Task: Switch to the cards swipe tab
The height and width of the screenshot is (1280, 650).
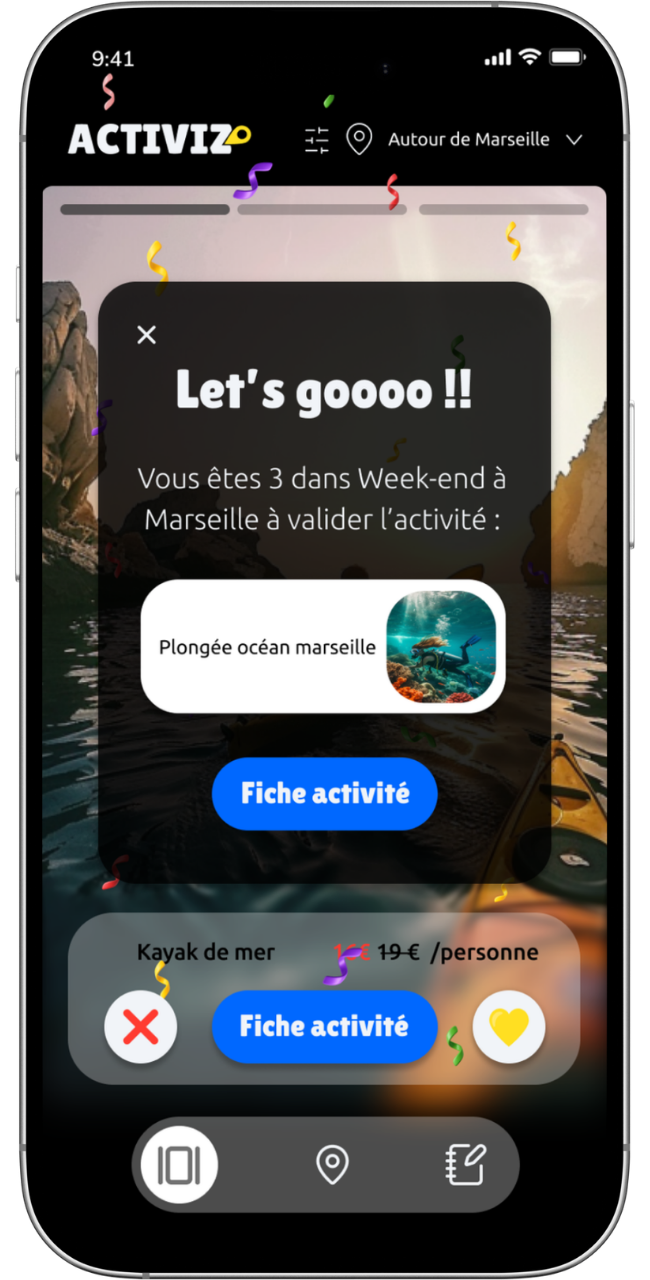Action: coord(179,1165)
